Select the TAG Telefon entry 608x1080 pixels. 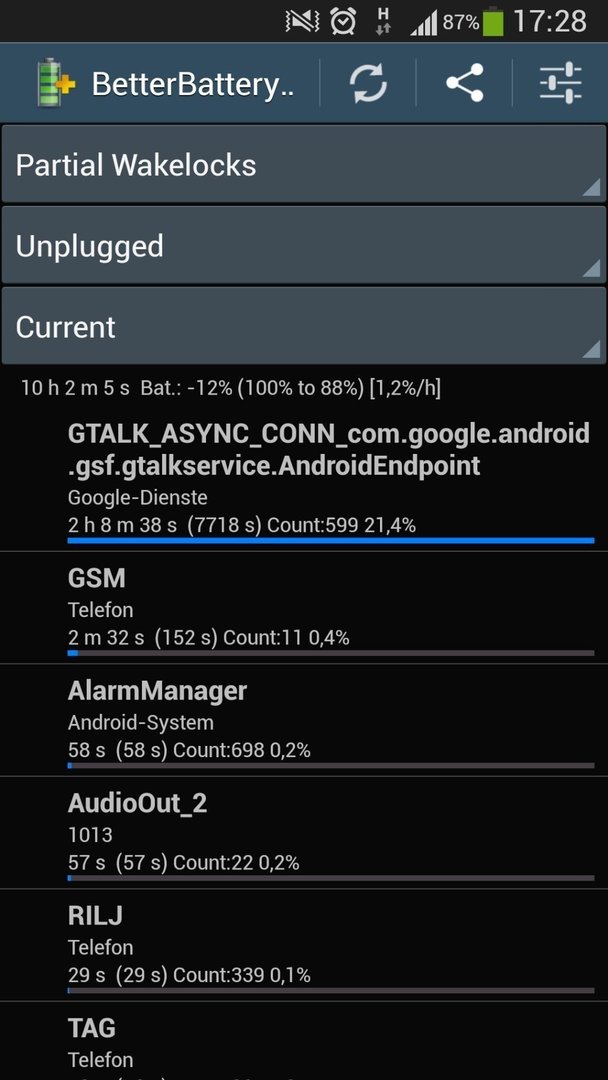tap(304, 1041)
